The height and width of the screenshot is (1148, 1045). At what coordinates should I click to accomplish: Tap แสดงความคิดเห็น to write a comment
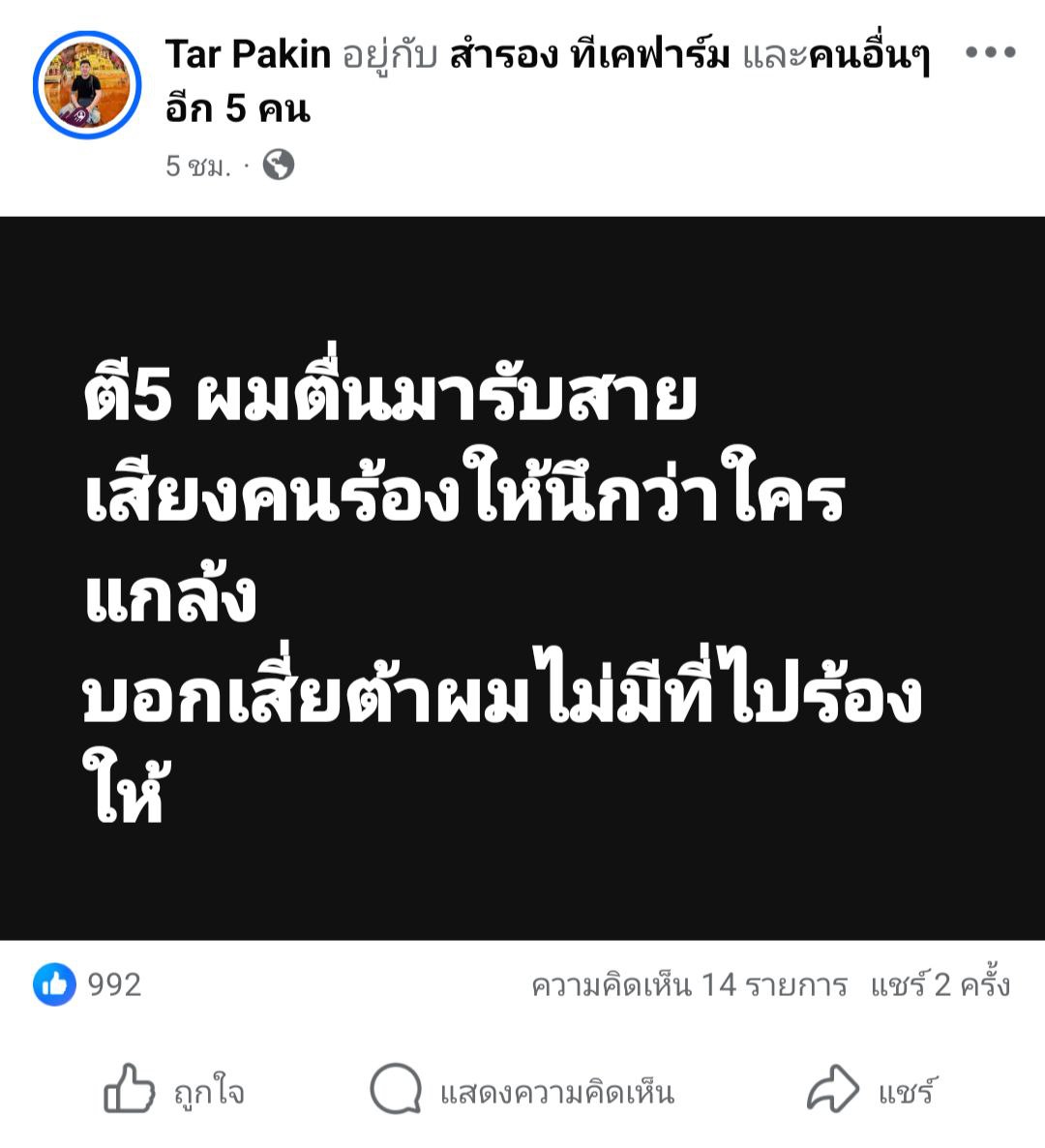522,1091
